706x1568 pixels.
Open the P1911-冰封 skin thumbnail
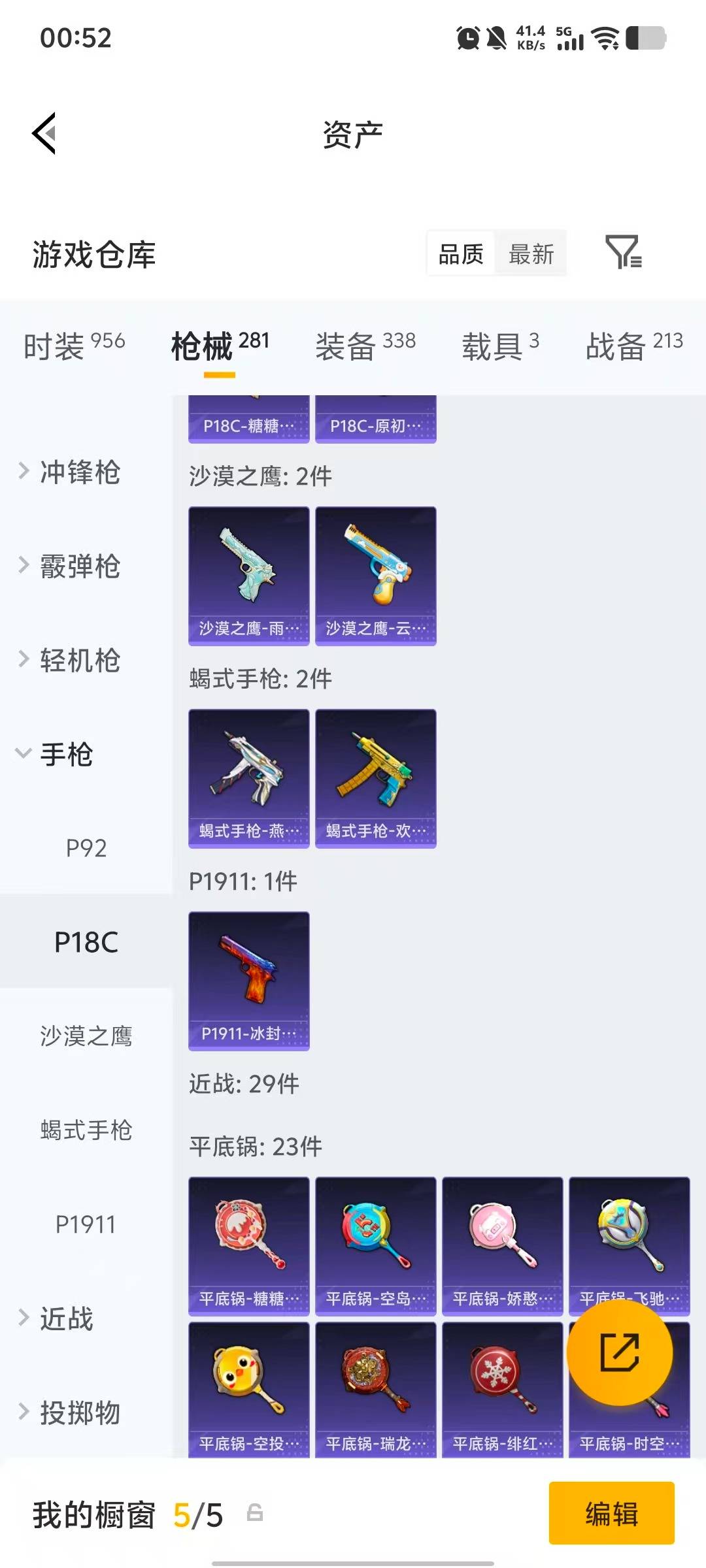(x=248, y=977)
